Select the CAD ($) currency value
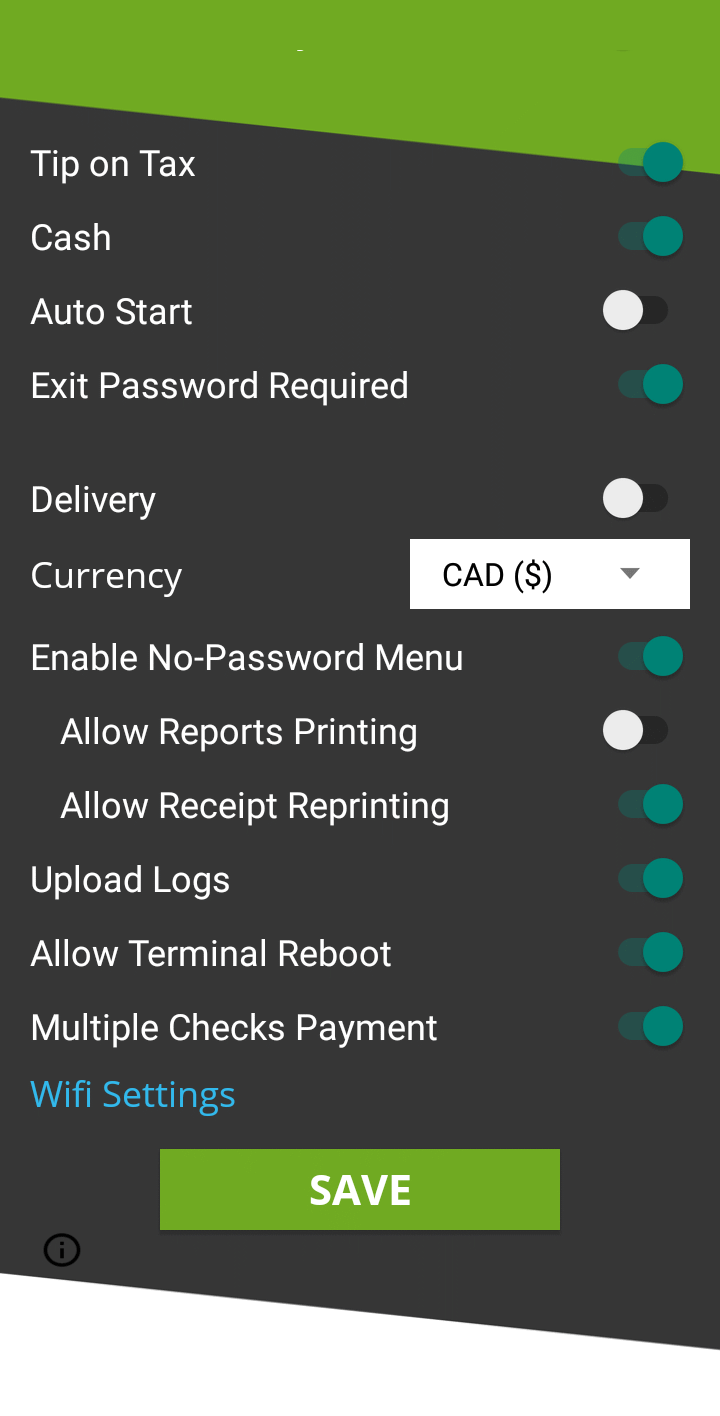 pos(497,574)
